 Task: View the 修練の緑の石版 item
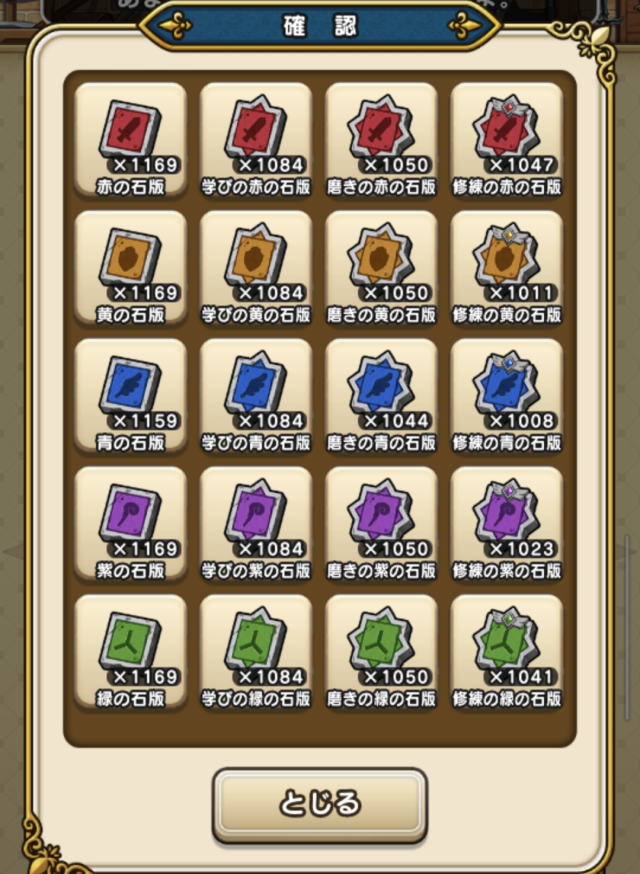(x=507, y=652)
